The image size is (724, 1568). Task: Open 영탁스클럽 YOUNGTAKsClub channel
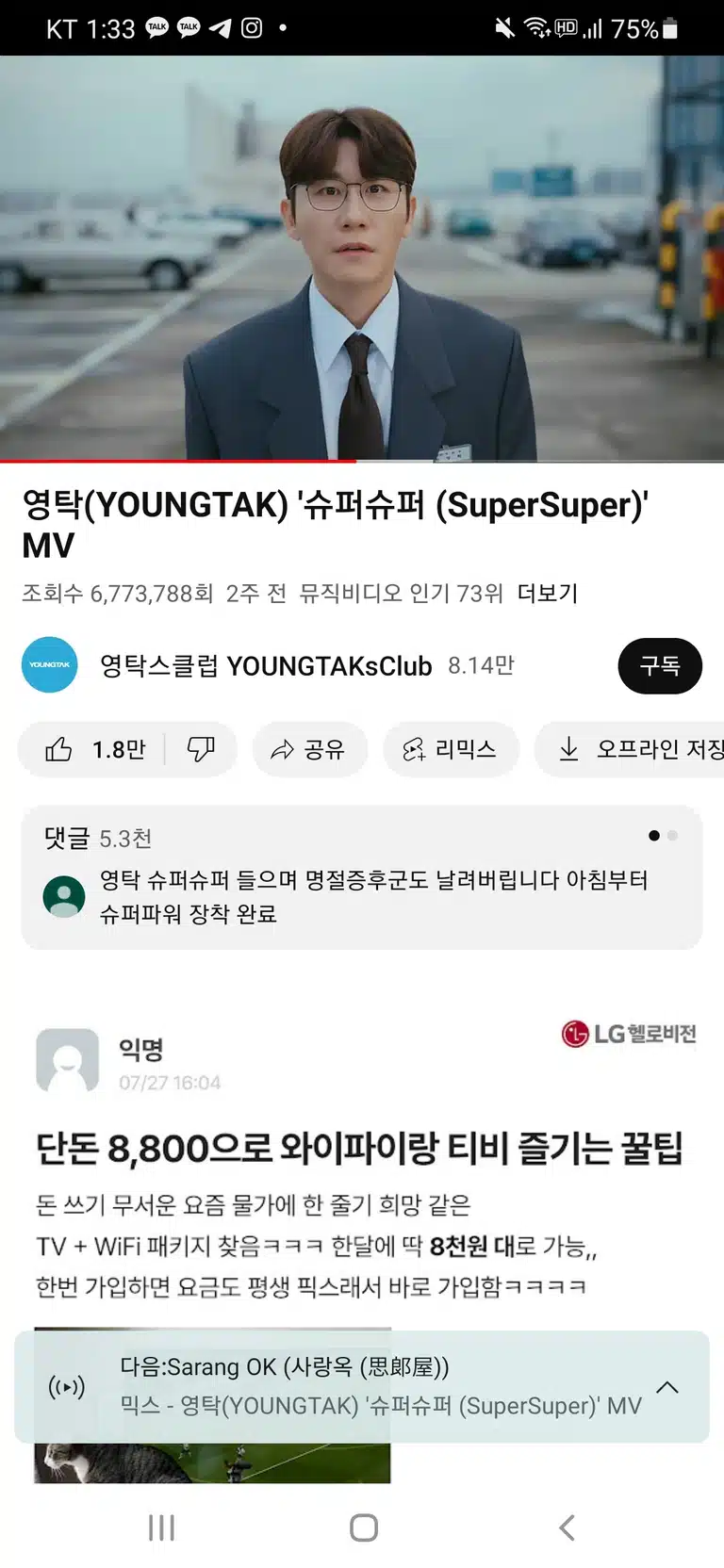click(x=266, y=665)
